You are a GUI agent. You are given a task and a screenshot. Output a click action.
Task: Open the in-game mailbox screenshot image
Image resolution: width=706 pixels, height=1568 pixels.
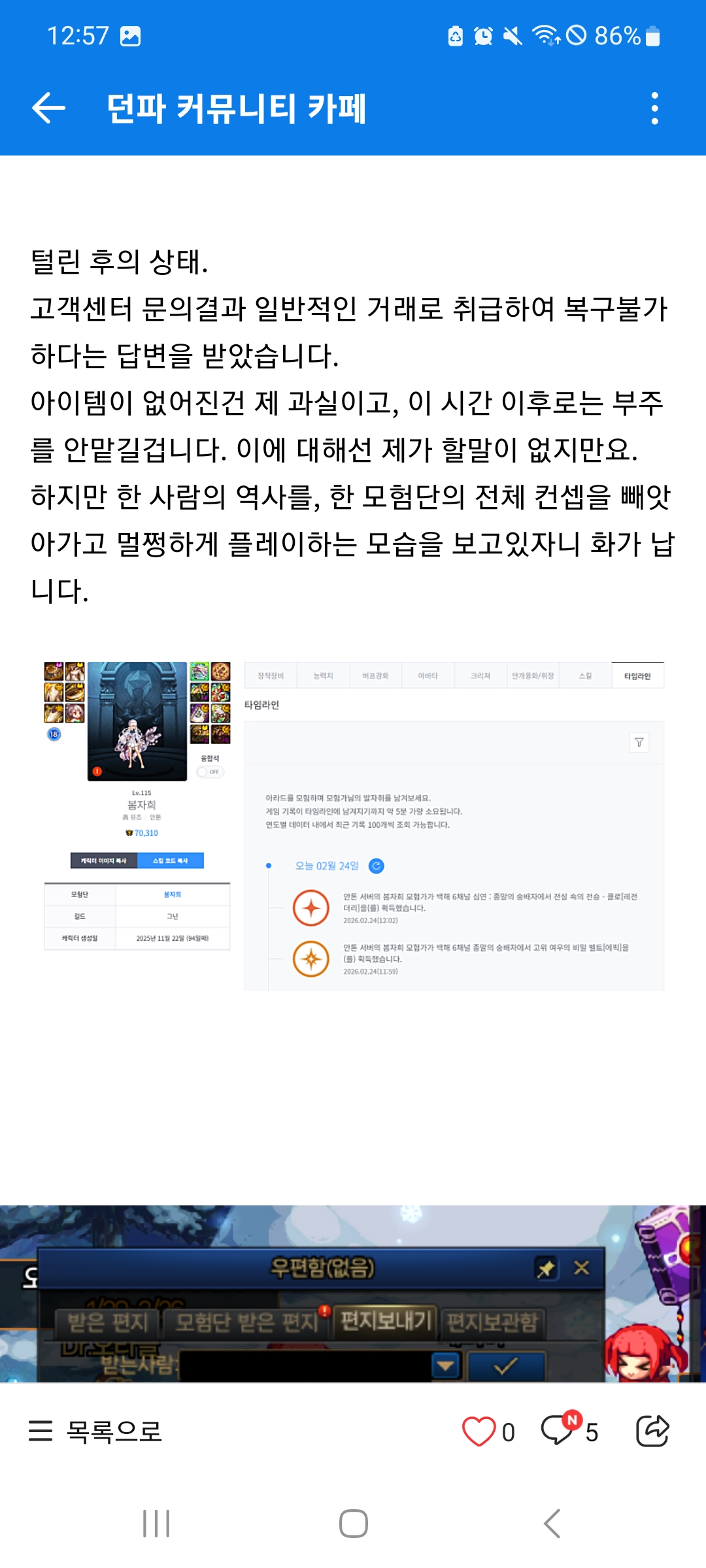click(353, 1294)
